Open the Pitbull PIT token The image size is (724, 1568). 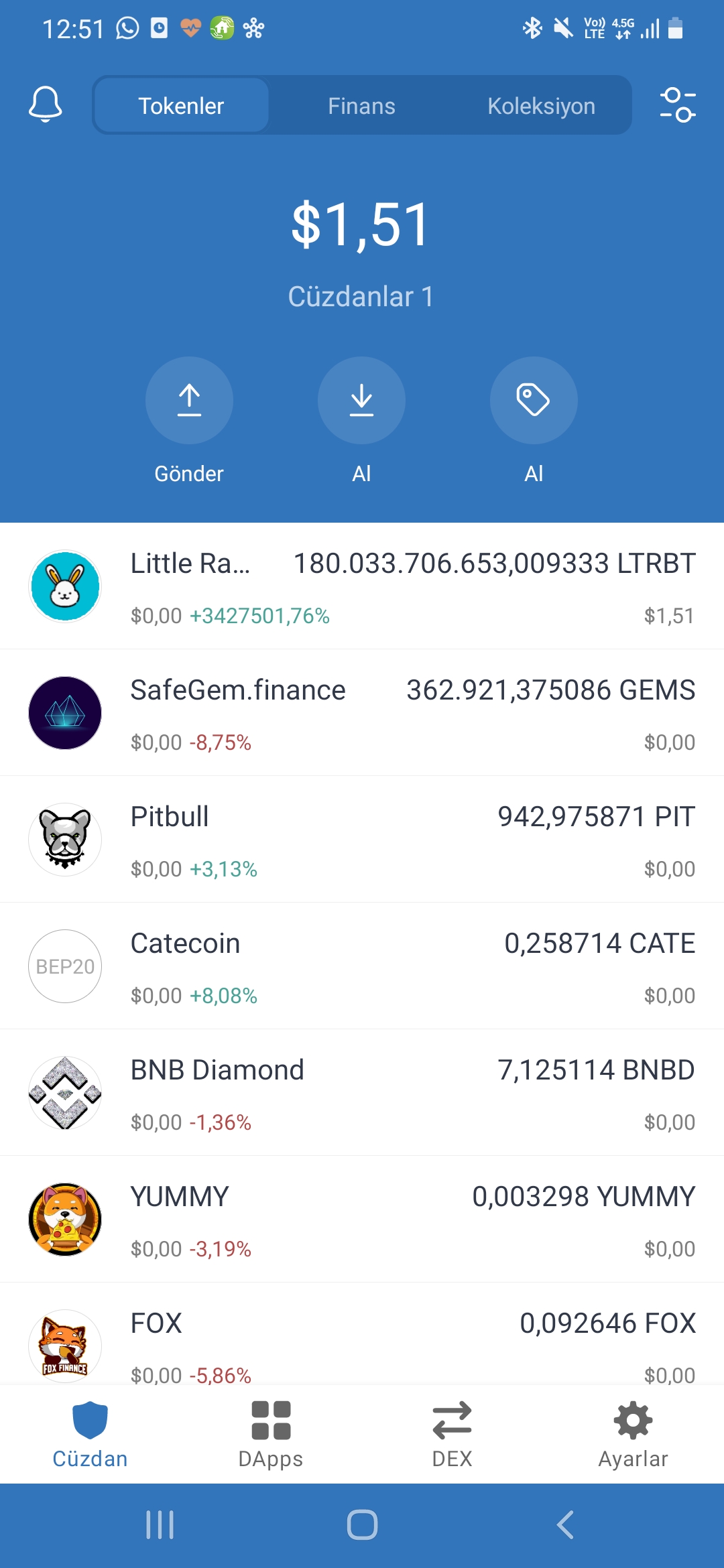362,839
